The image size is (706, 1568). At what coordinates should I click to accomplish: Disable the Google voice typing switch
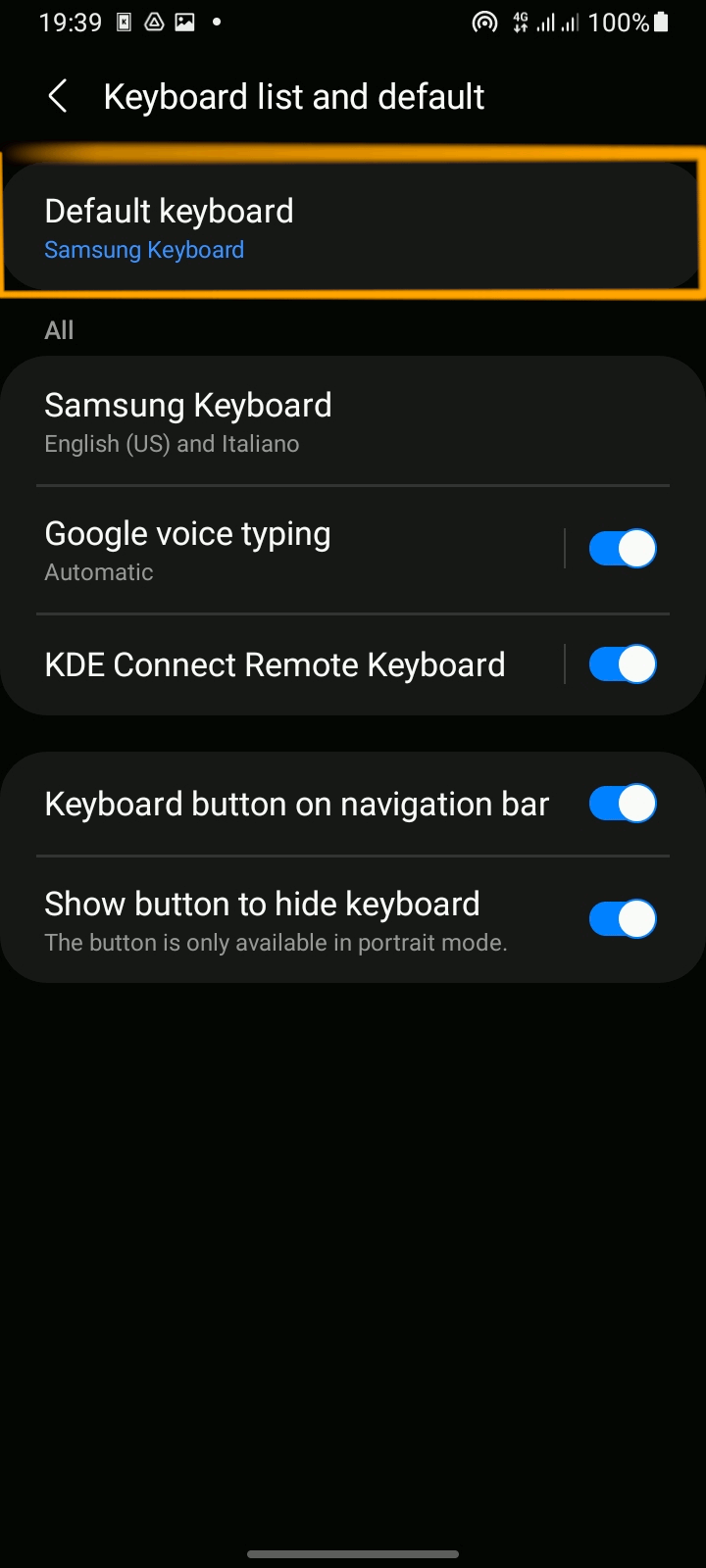pos(623,549)
